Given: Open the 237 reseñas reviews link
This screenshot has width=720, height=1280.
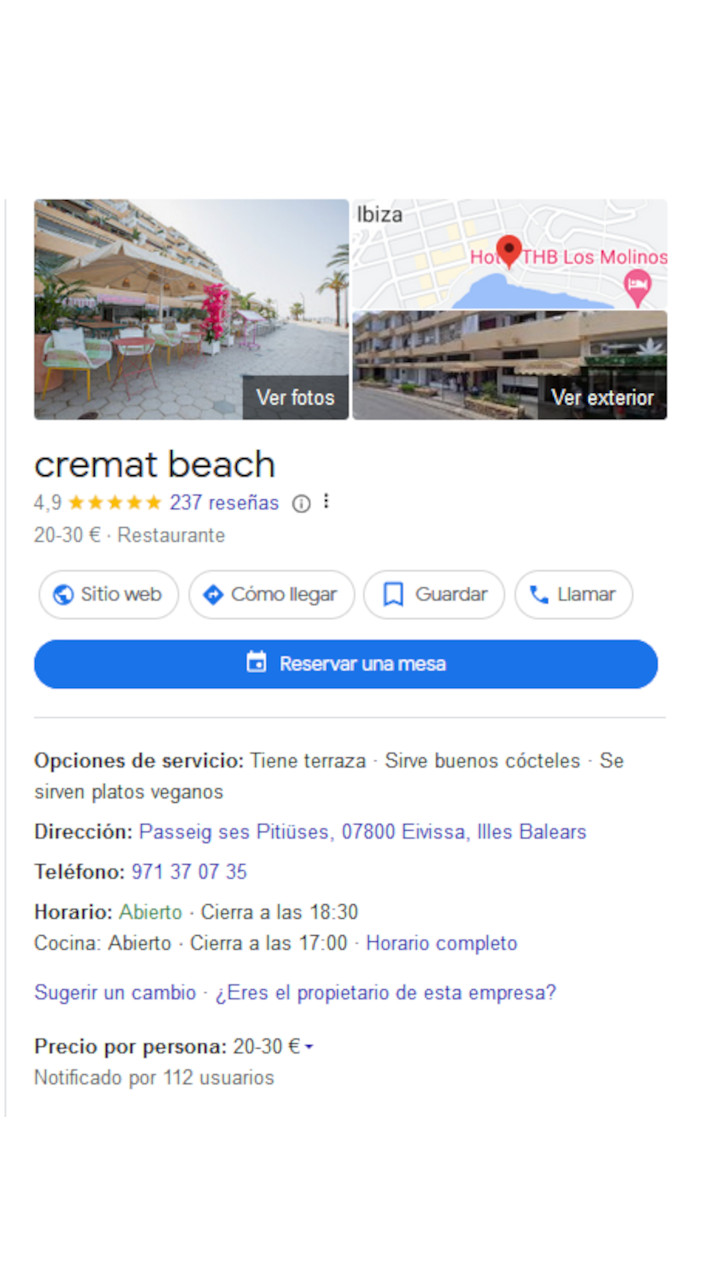Looking at the screenshot, I should (224, 503).
